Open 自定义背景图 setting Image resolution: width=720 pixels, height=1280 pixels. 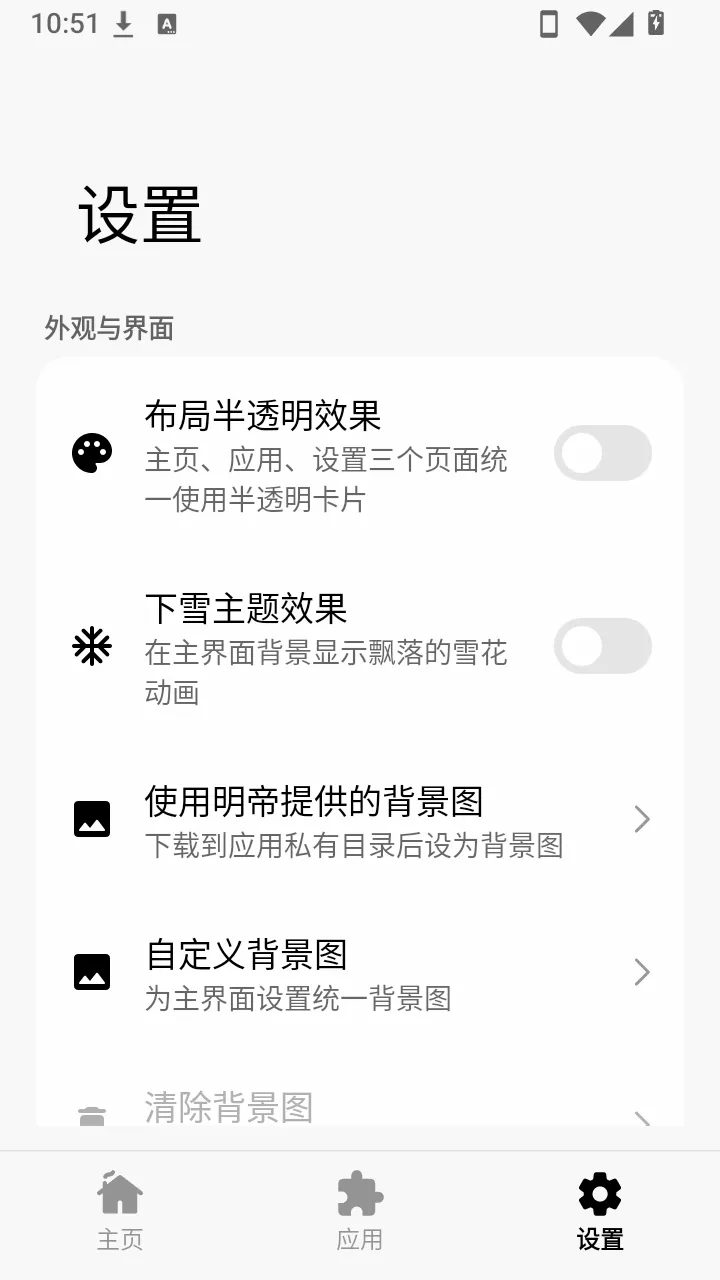[x=360, y=972]
